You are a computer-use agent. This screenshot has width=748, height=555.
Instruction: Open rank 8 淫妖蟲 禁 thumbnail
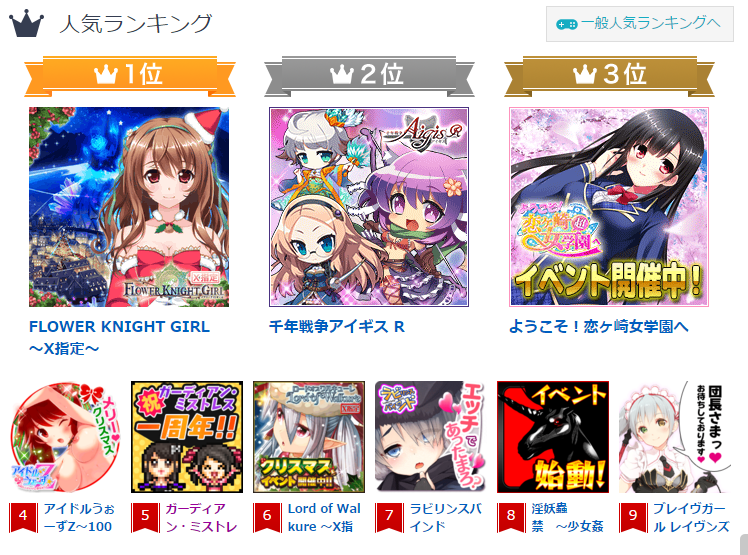pyautogui.click(x=553, y=437)
